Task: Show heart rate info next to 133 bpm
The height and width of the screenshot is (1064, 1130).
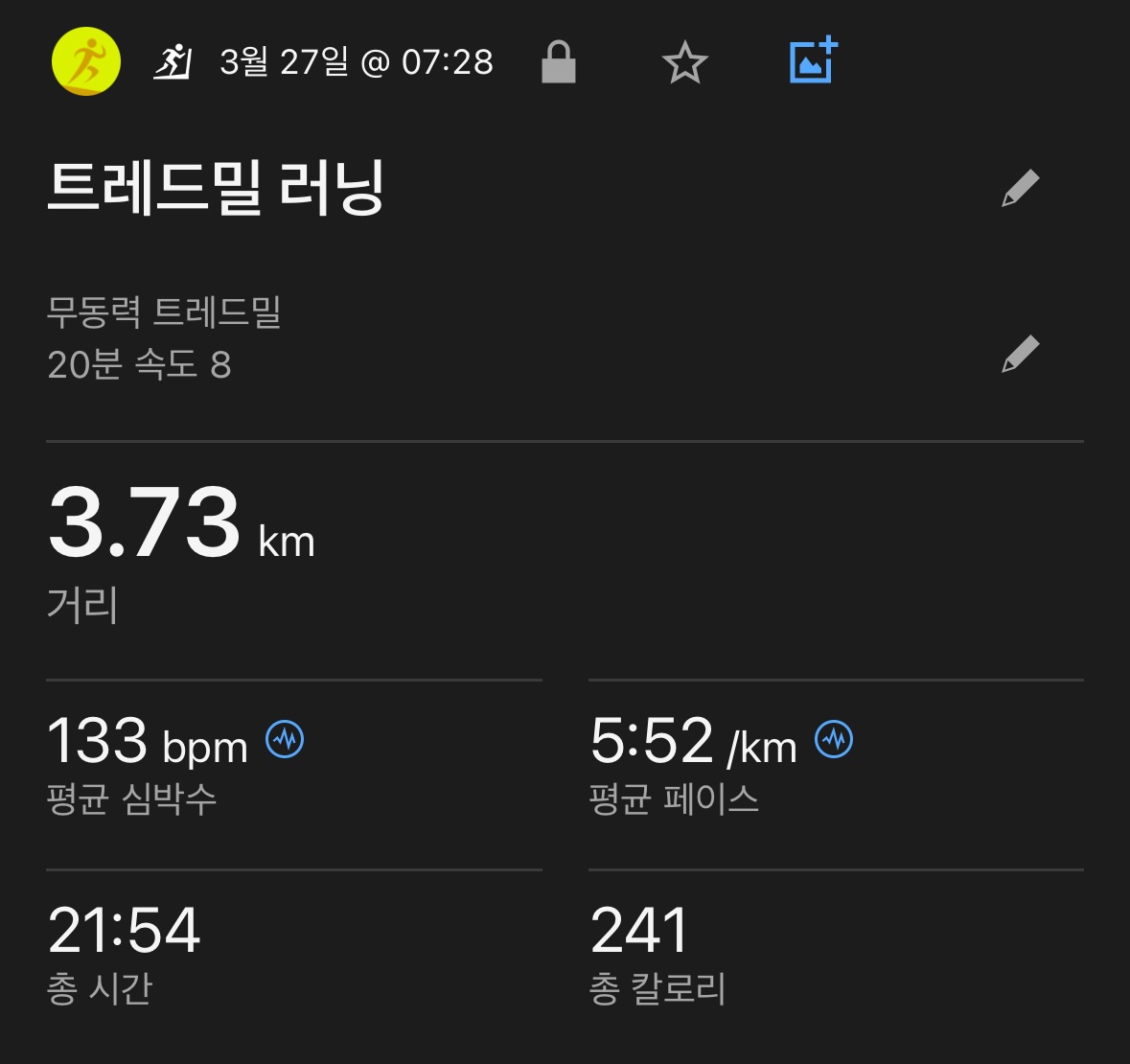Action: click(285, 740)
